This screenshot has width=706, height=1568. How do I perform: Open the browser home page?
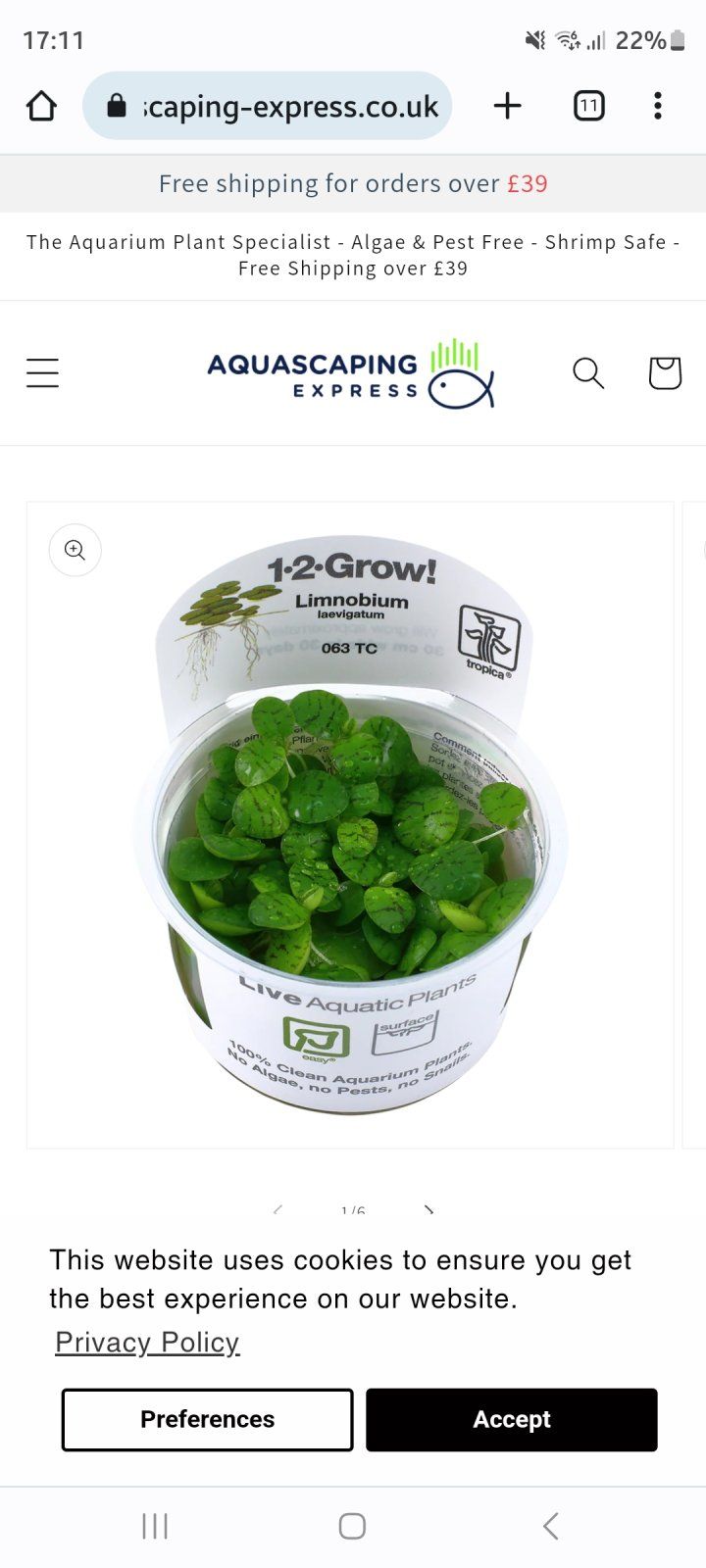click(x=41, y=106)
